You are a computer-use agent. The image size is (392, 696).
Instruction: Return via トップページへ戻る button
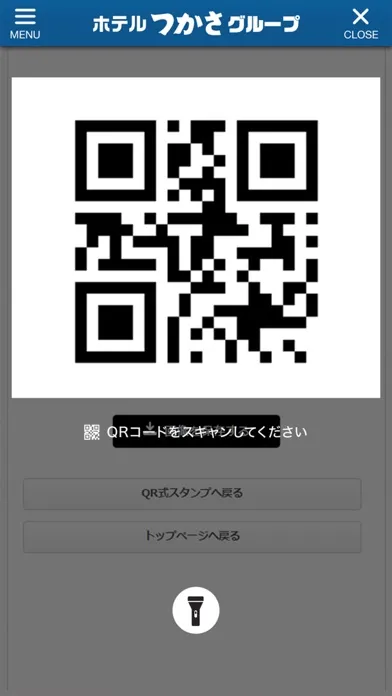(x=192, y=537)
